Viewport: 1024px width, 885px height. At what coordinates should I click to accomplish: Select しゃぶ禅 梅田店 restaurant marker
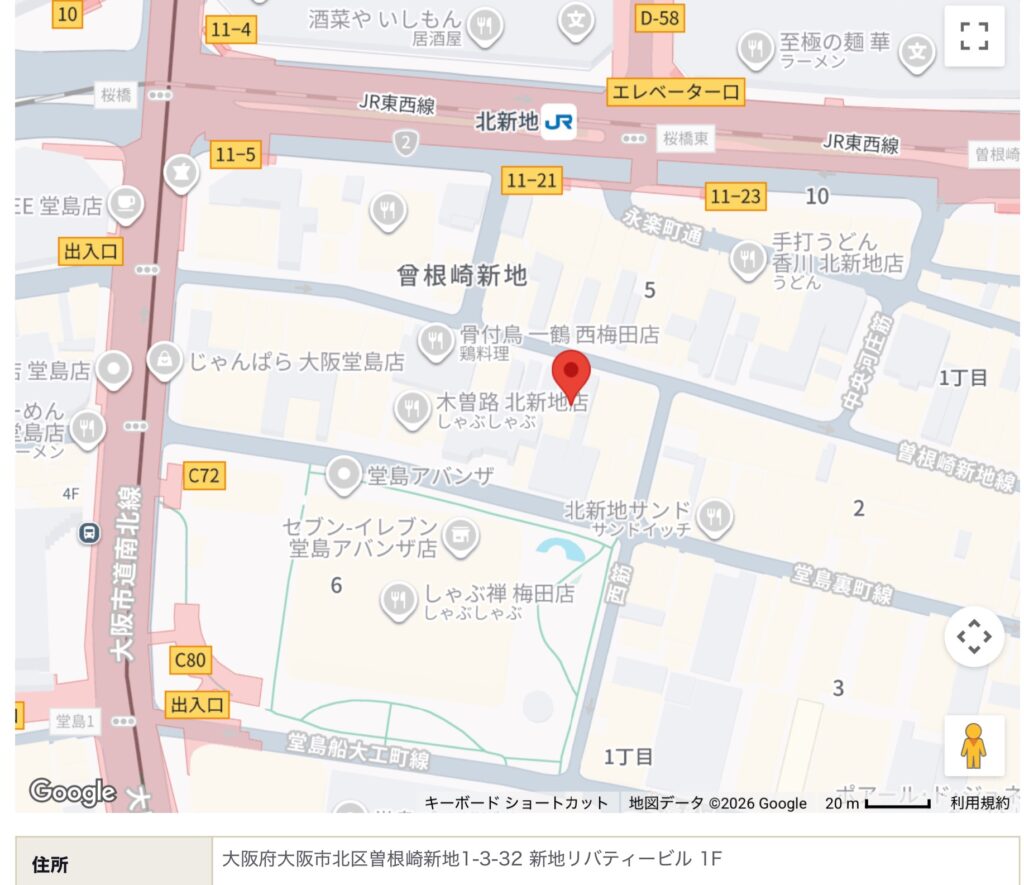coord(398,599)
